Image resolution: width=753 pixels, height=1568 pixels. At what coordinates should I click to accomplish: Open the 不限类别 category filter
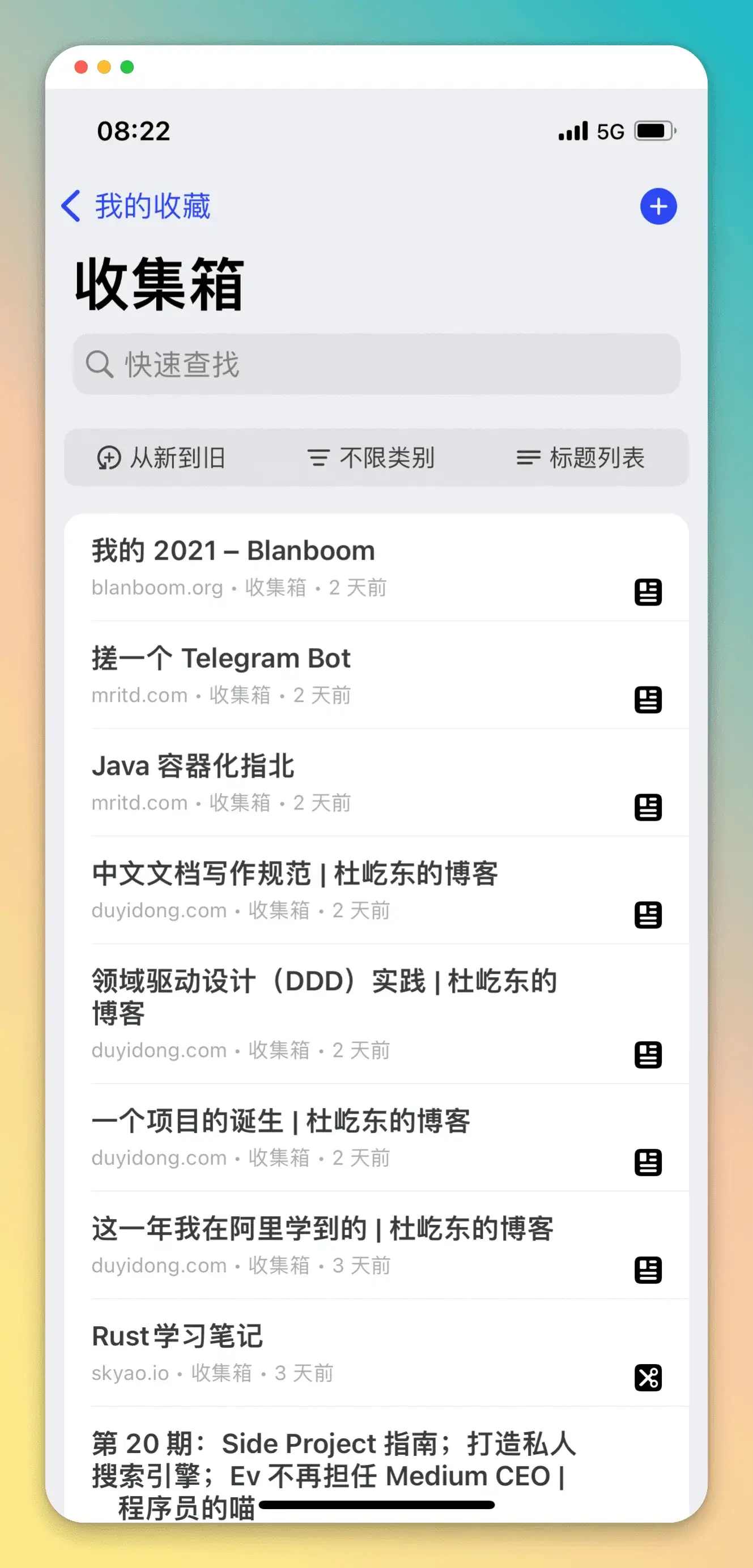coord(371,458)
